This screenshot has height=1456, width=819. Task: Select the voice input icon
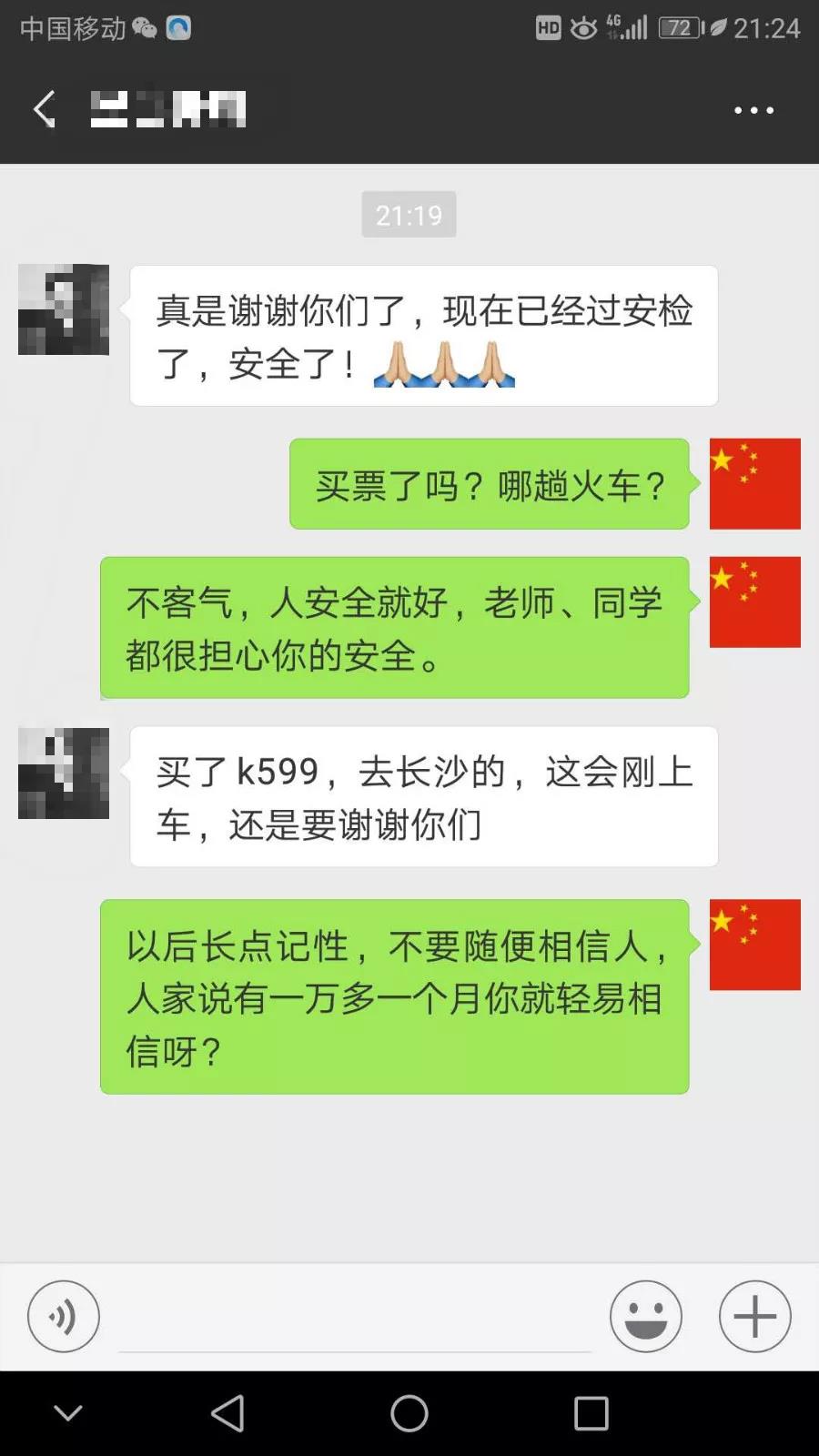point(62,1317)
